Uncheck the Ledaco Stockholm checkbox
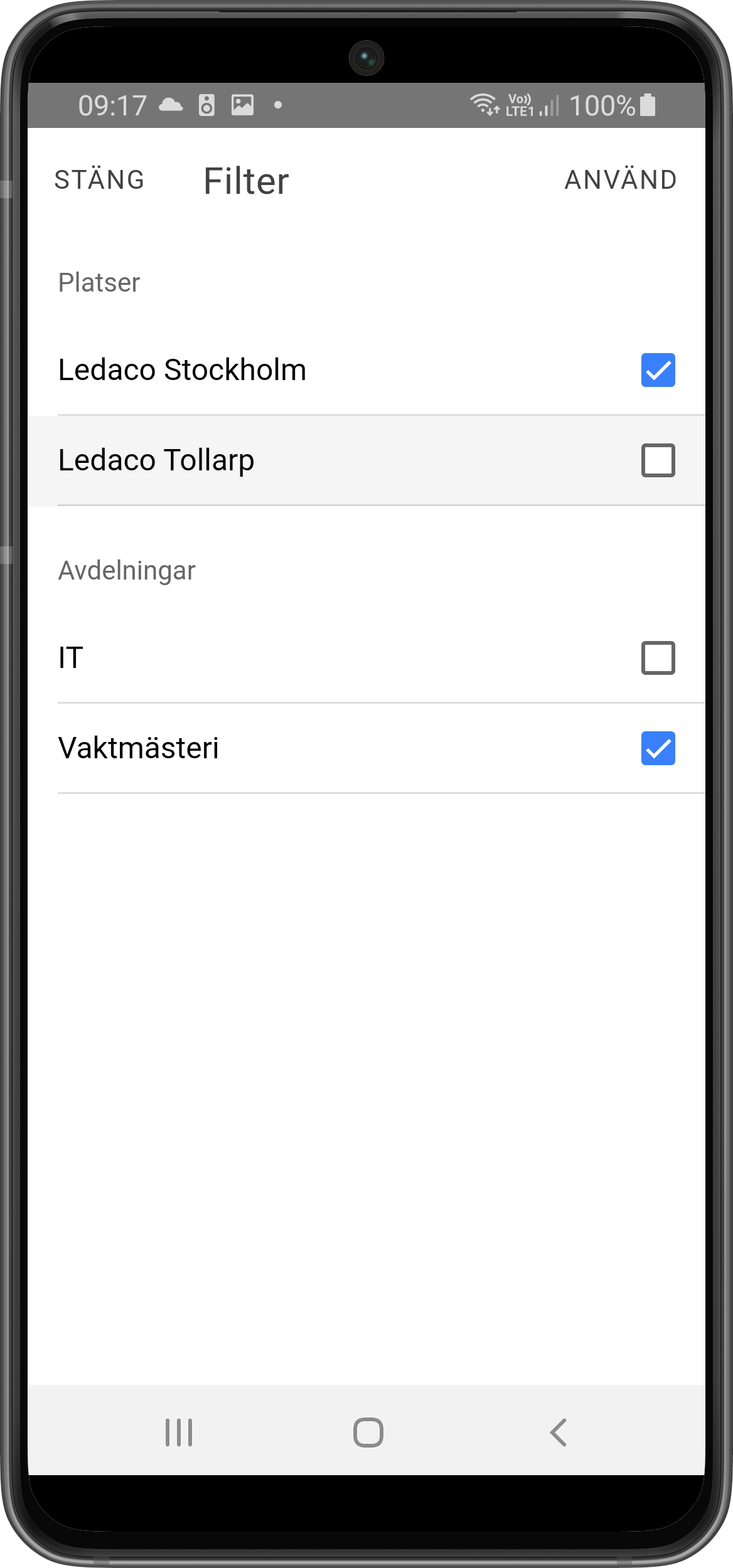Image resolution: width=733 pixels, height=1568 pixels. [x=658, y=370]
